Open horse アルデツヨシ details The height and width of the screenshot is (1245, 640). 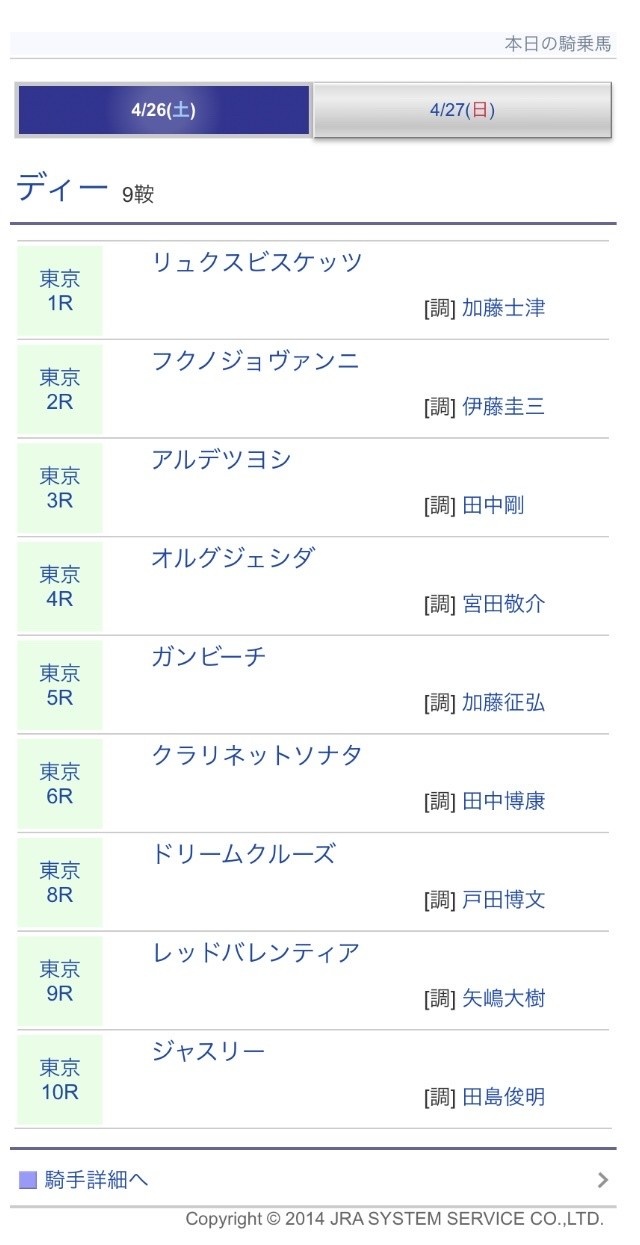tap(221, 460)
